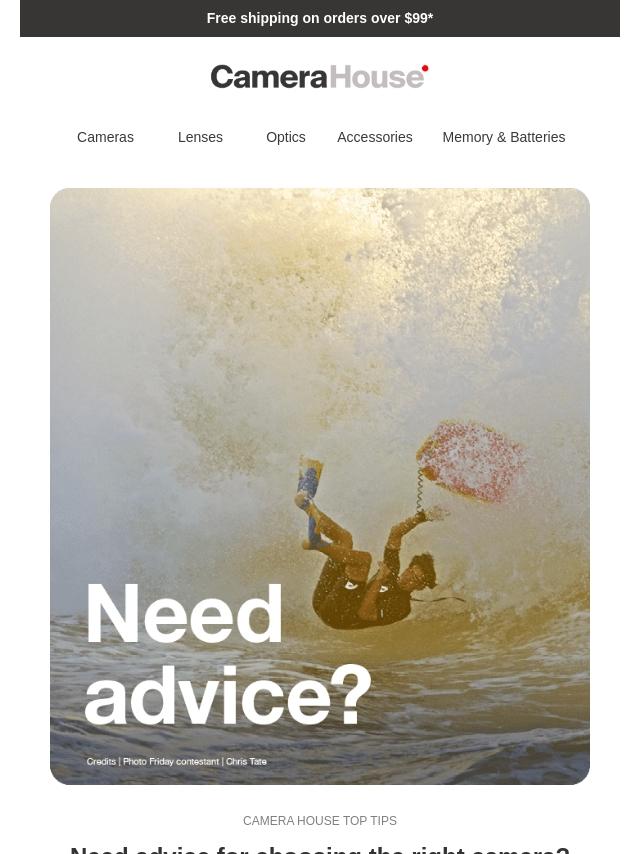The height and width of the screenshot is (854, 640).
Task: Open the "Need advice?" hero banner
Action: [320, 486]
